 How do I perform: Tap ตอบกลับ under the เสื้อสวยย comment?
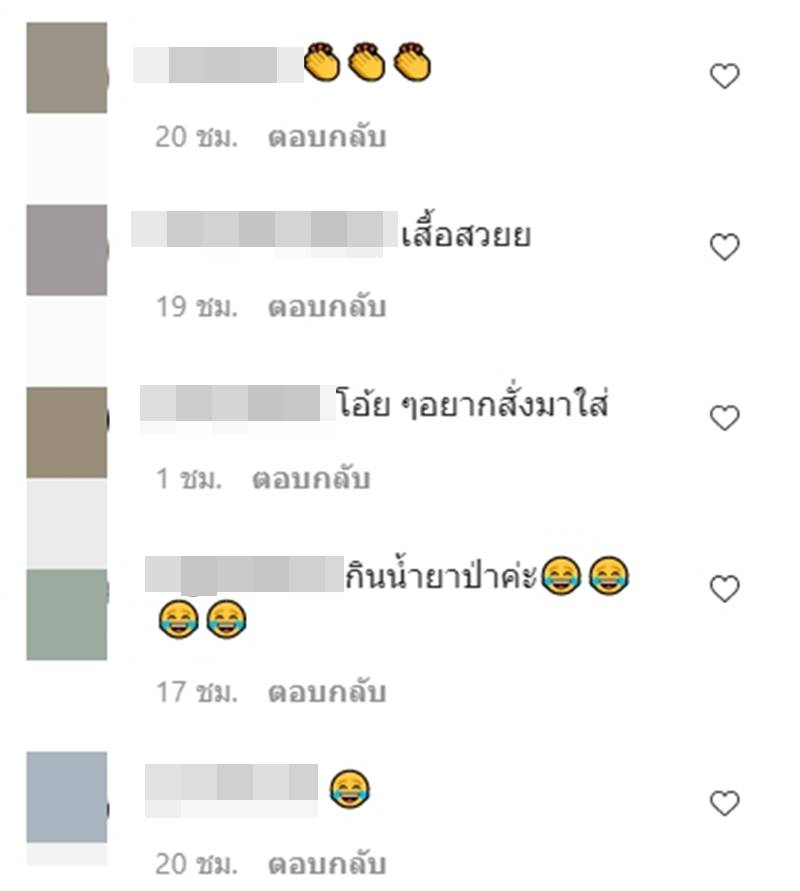coord(326,307)
